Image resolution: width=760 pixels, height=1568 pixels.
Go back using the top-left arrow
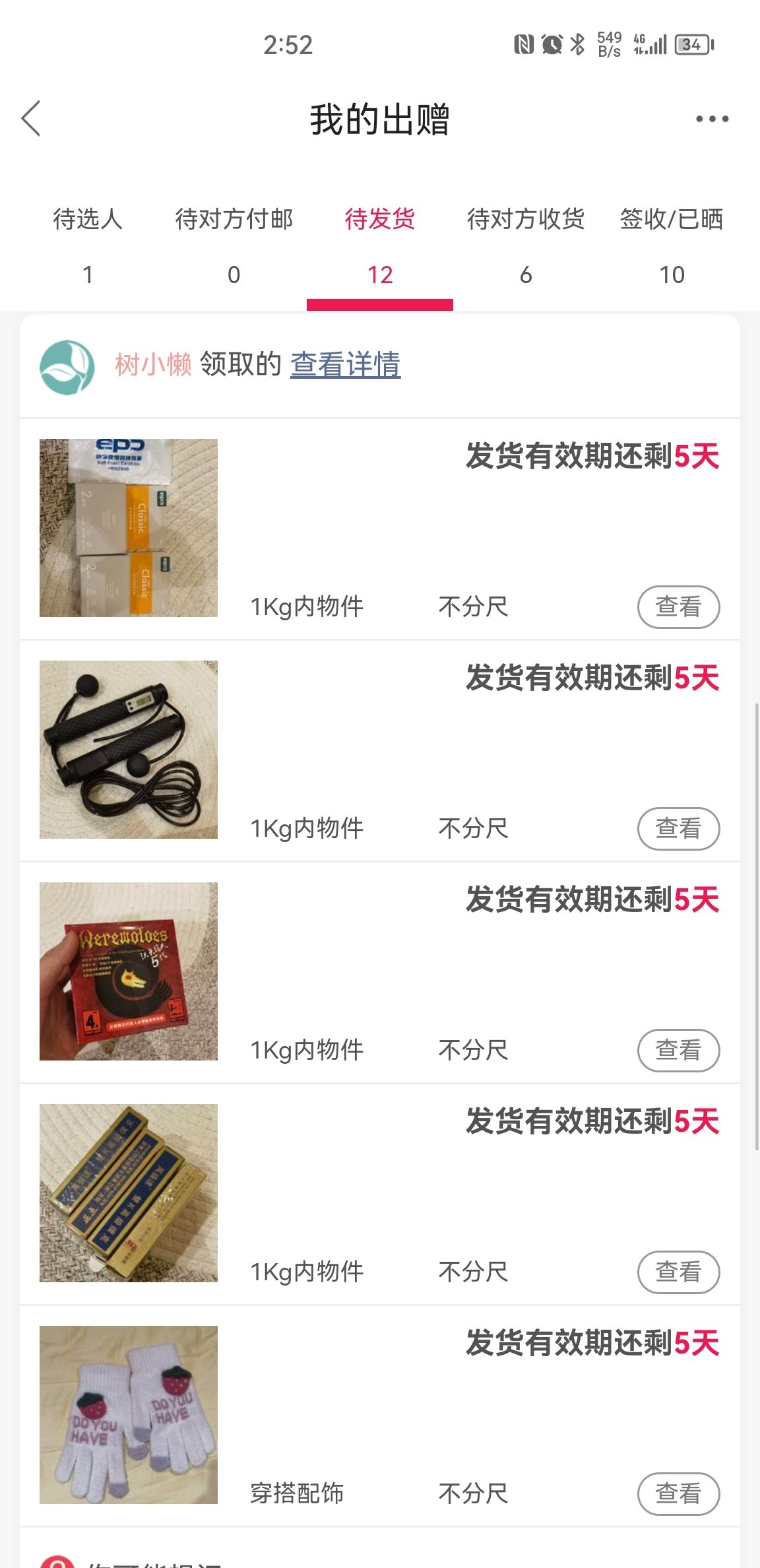click(x=31, y=119)
